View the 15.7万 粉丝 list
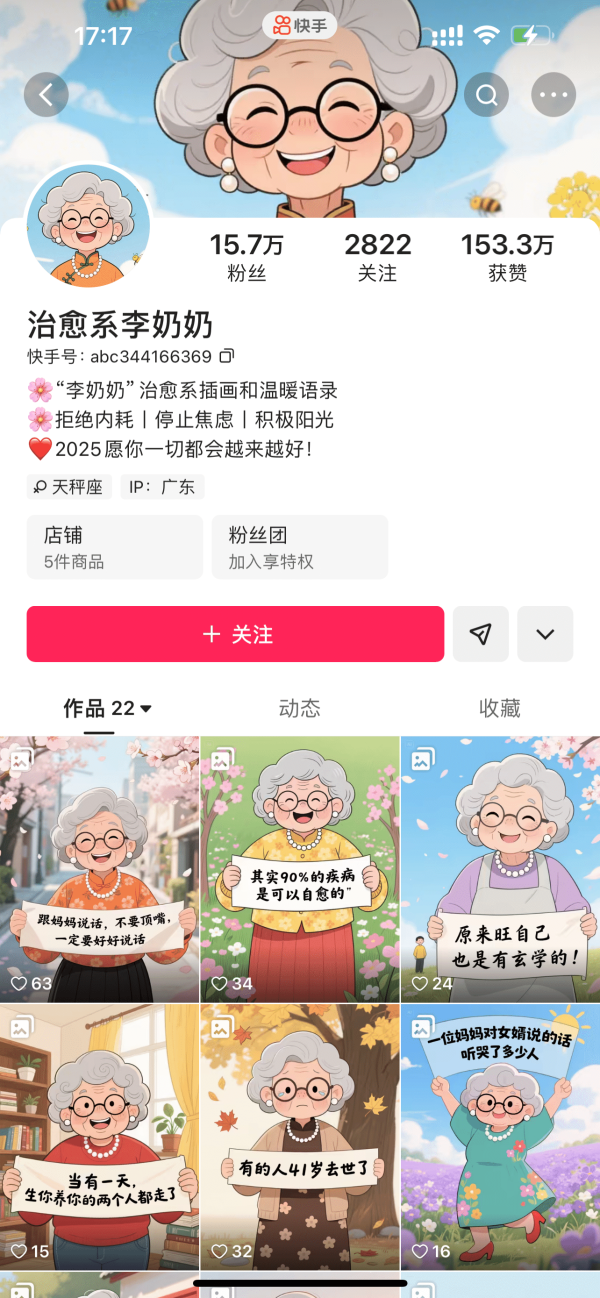This screenshot has height=1298, width=600. click(x=247, y=257)
